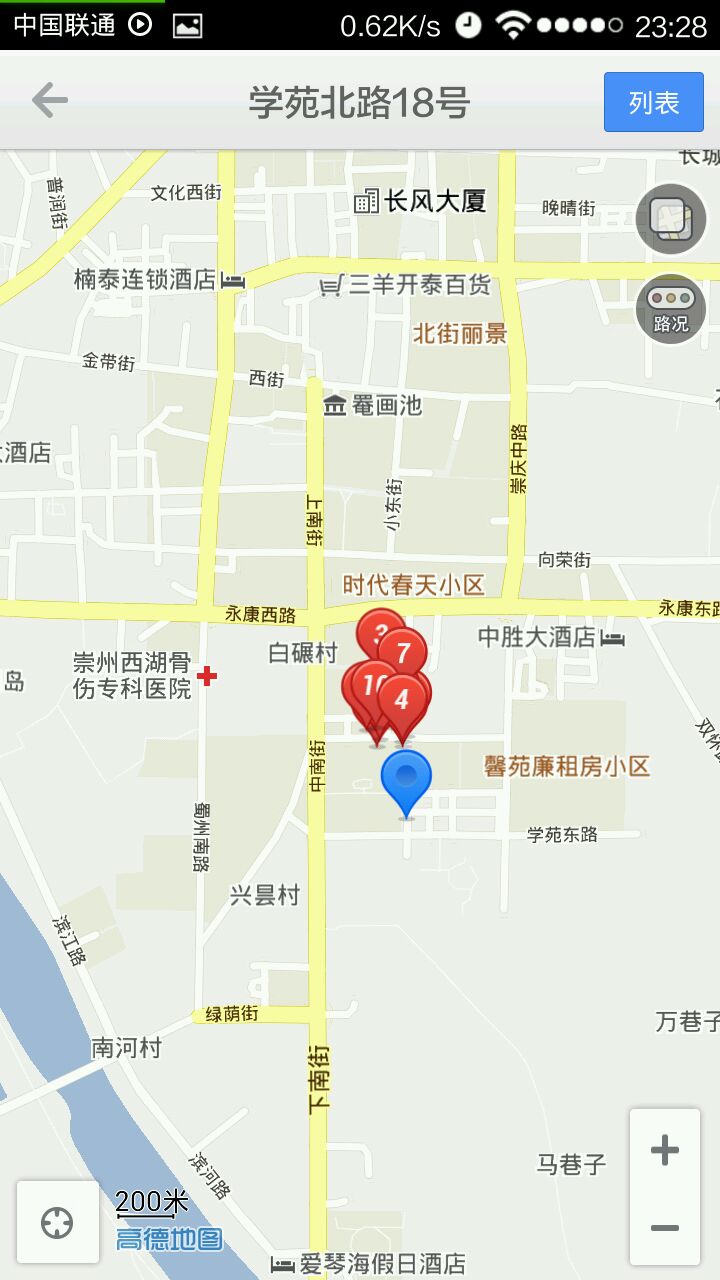This screenshot has height=1280, width=720.
Task: Open the 列表 list view
Action: click(x=654, y=102)
